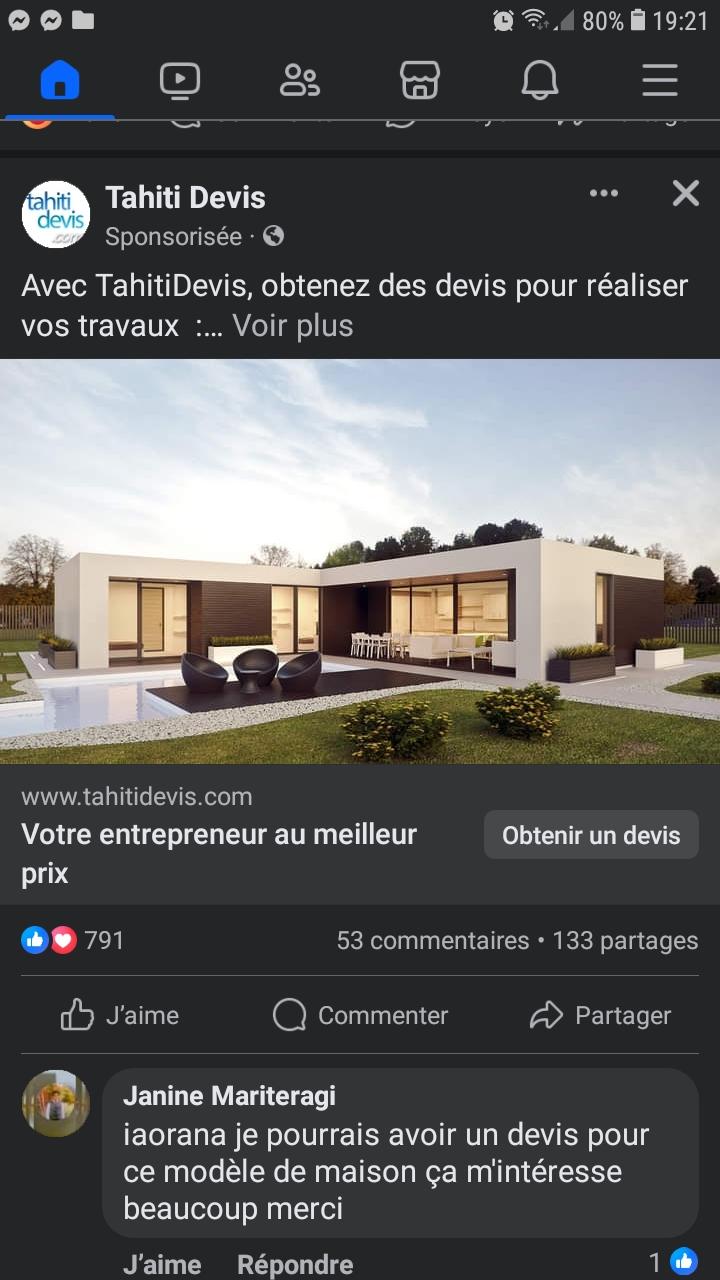Like Janine Mariteragi's comment
720x1280 pixels.
click(x=162, y=1264)
